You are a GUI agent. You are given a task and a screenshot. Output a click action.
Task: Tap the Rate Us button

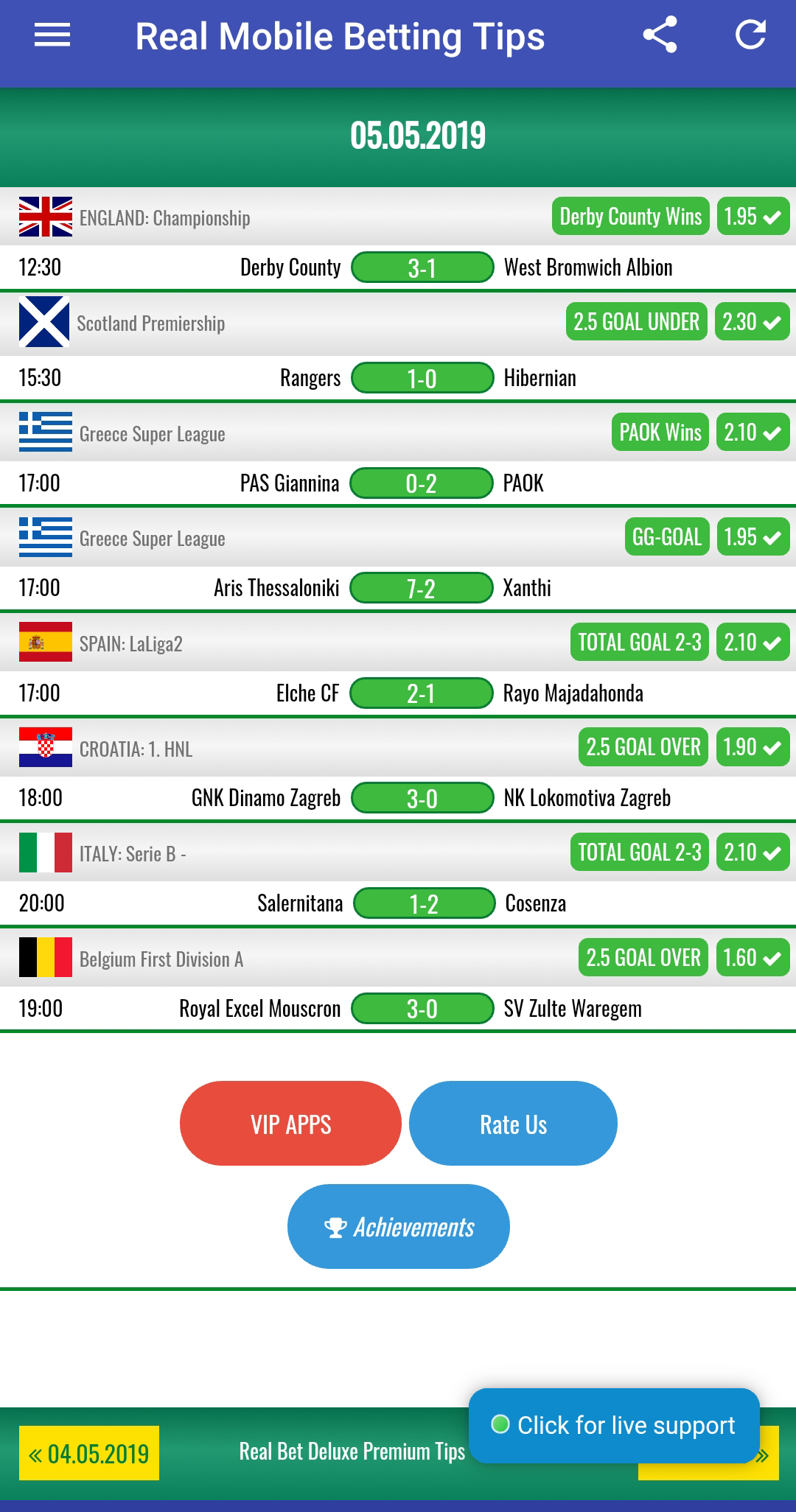click(513, 1124)
